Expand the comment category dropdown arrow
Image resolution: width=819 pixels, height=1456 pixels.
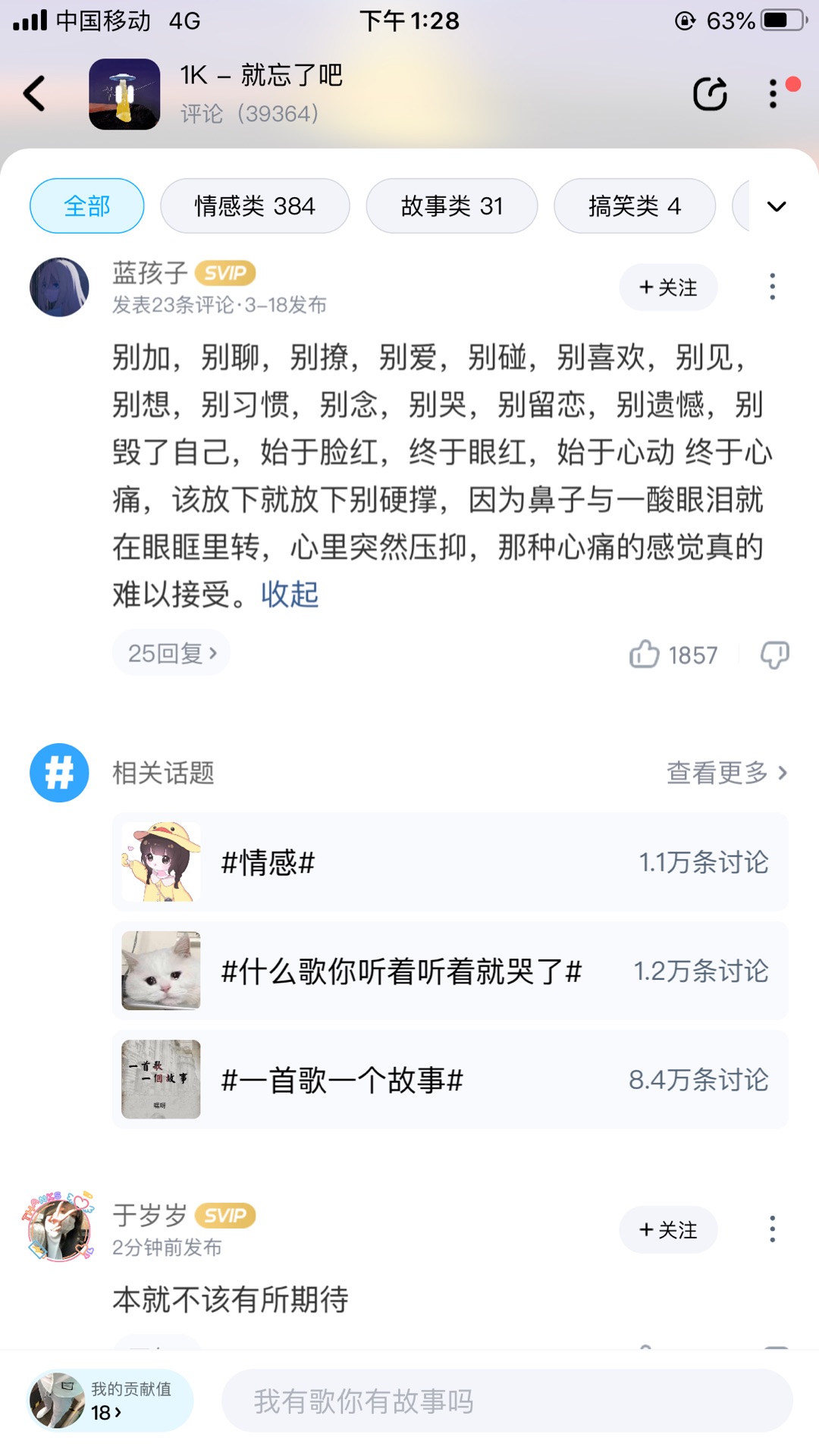pyautogui.click(x=777, y=206)
